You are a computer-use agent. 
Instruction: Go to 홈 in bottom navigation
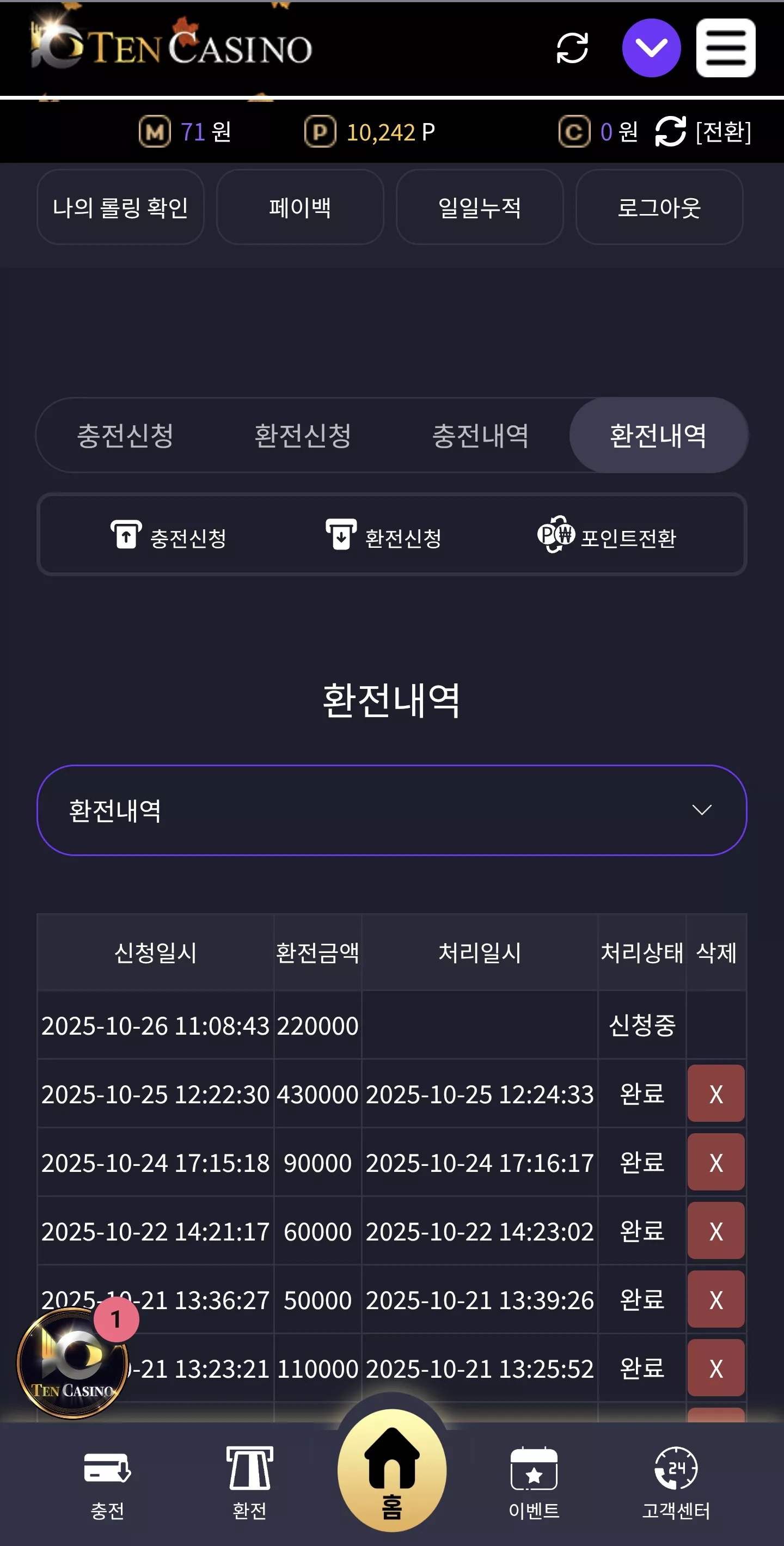(391, 1471)
